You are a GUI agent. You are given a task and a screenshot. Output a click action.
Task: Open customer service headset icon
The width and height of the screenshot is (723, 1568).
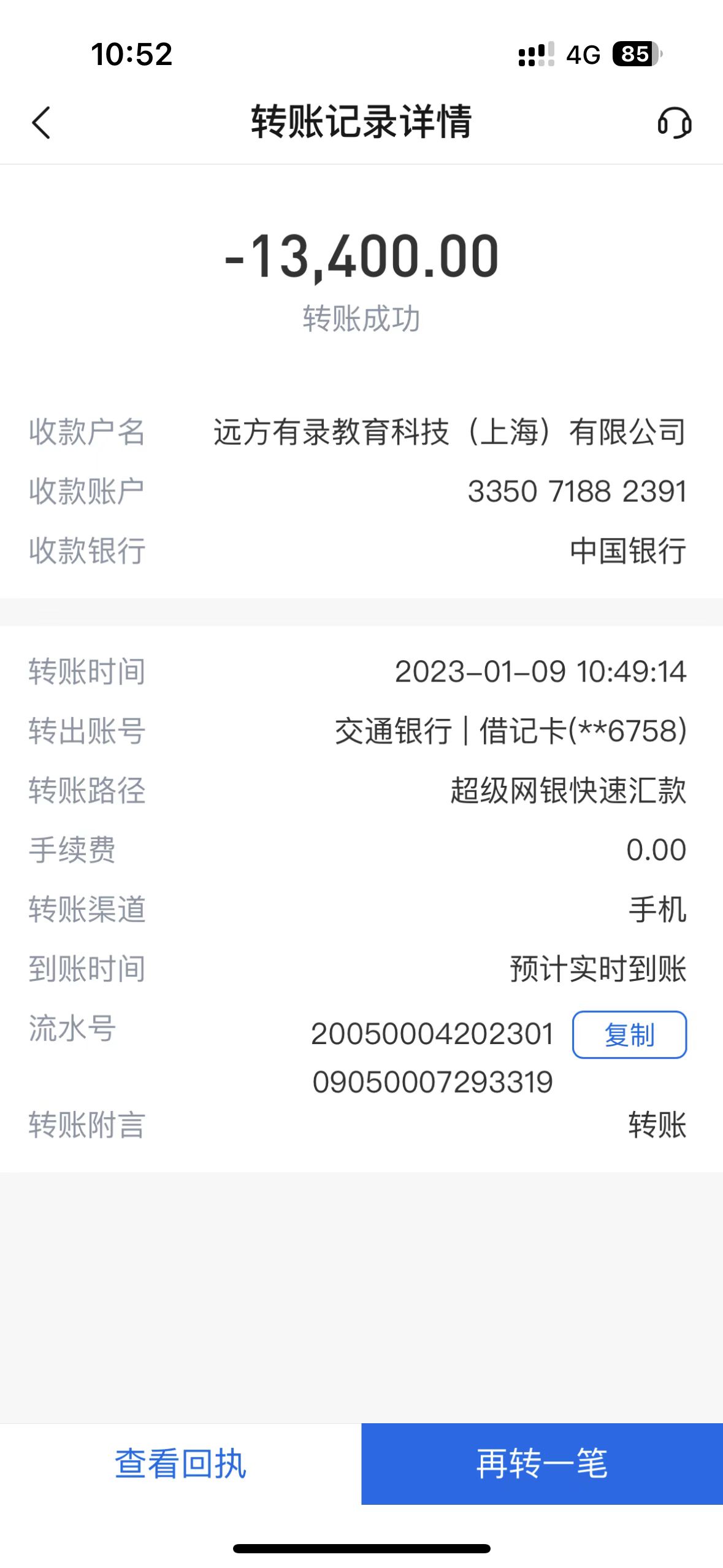[674, 123]
